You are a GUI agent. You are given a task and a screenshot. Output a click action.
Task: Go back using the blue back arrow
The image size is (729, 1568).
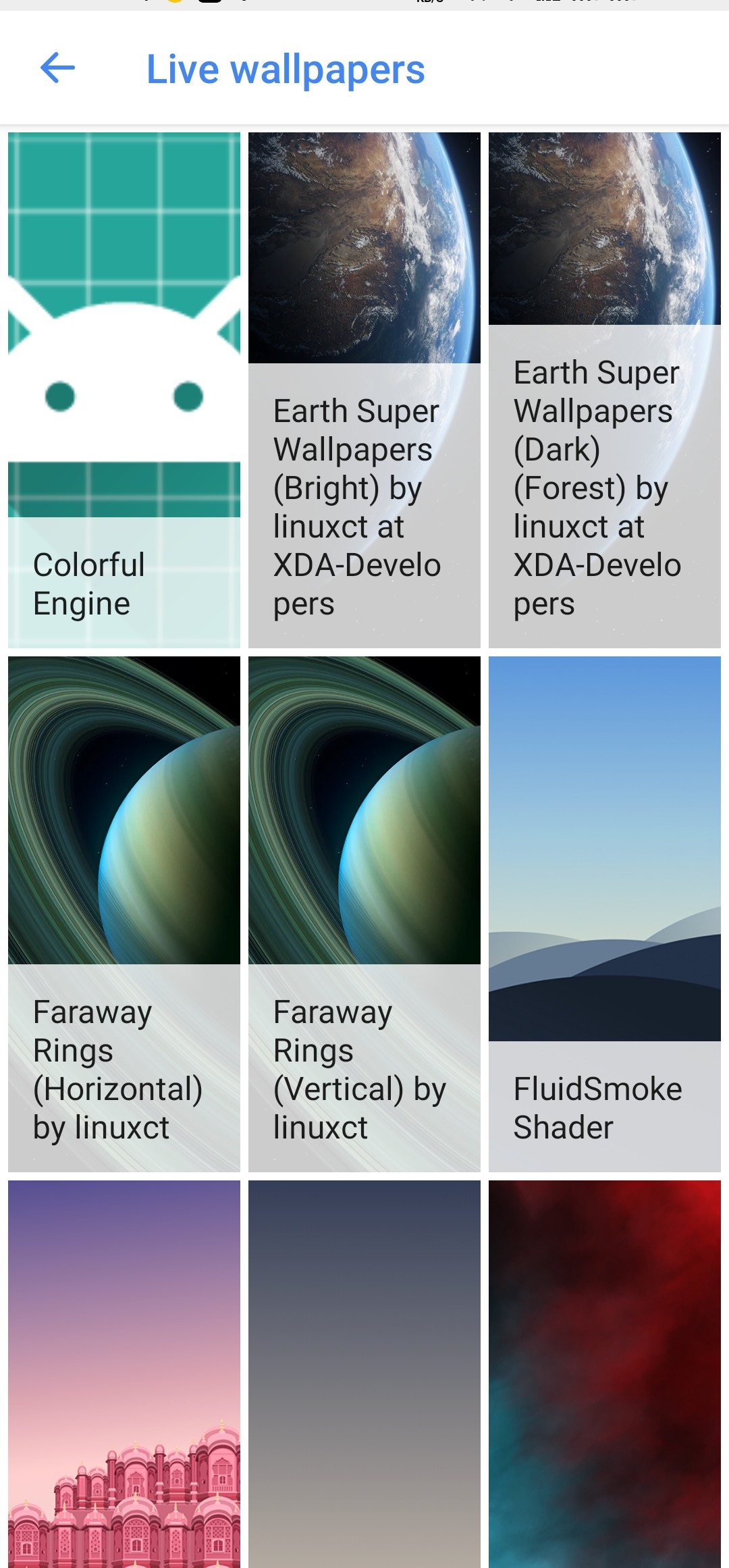(57, 68)
